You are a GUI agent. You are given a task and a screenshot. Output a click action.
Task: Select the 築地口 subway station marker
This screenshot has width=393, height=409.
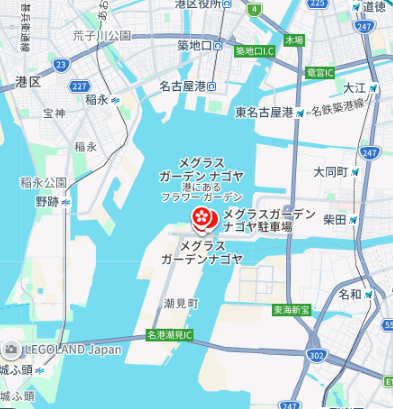[x=218, y=46]
